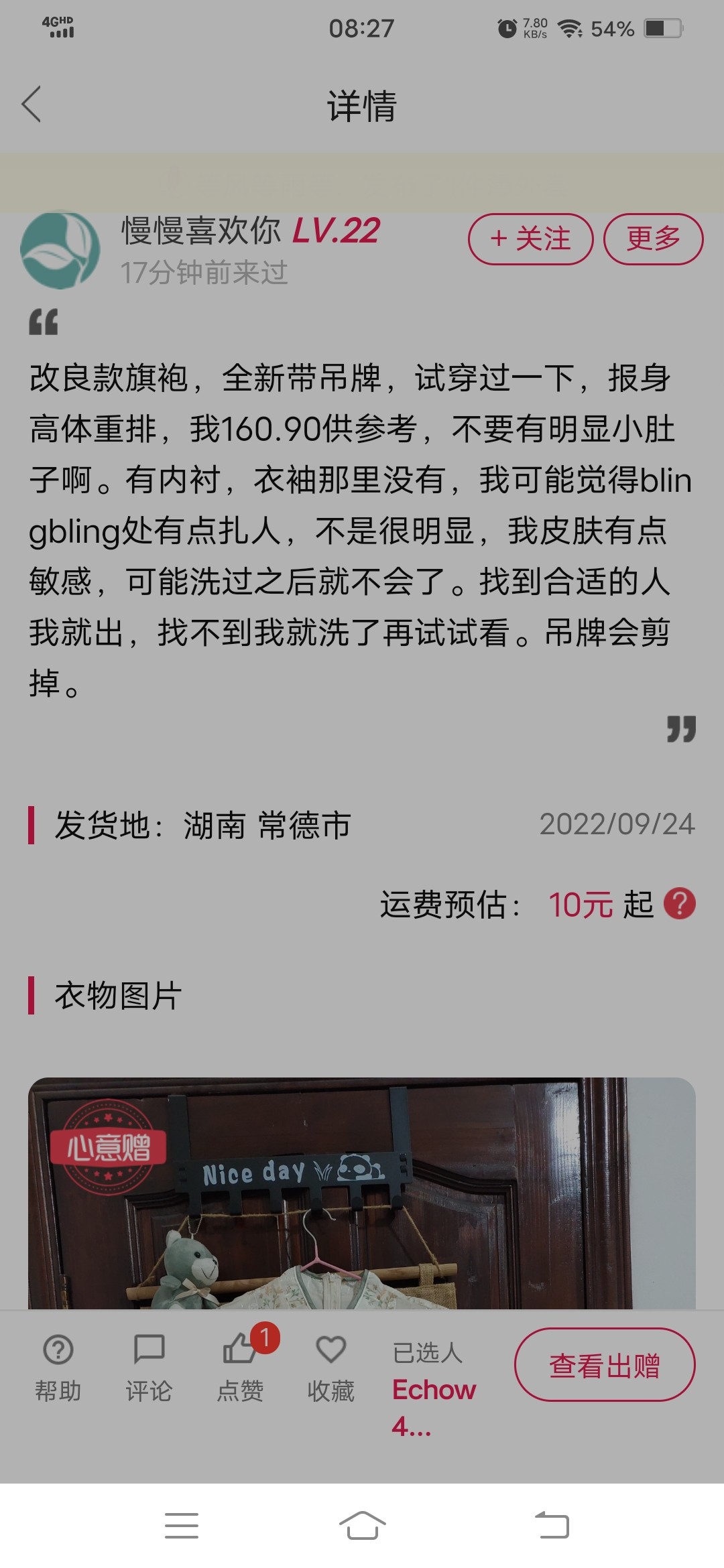
Task: View the clothing photo tile
Action: point(362,1193)
